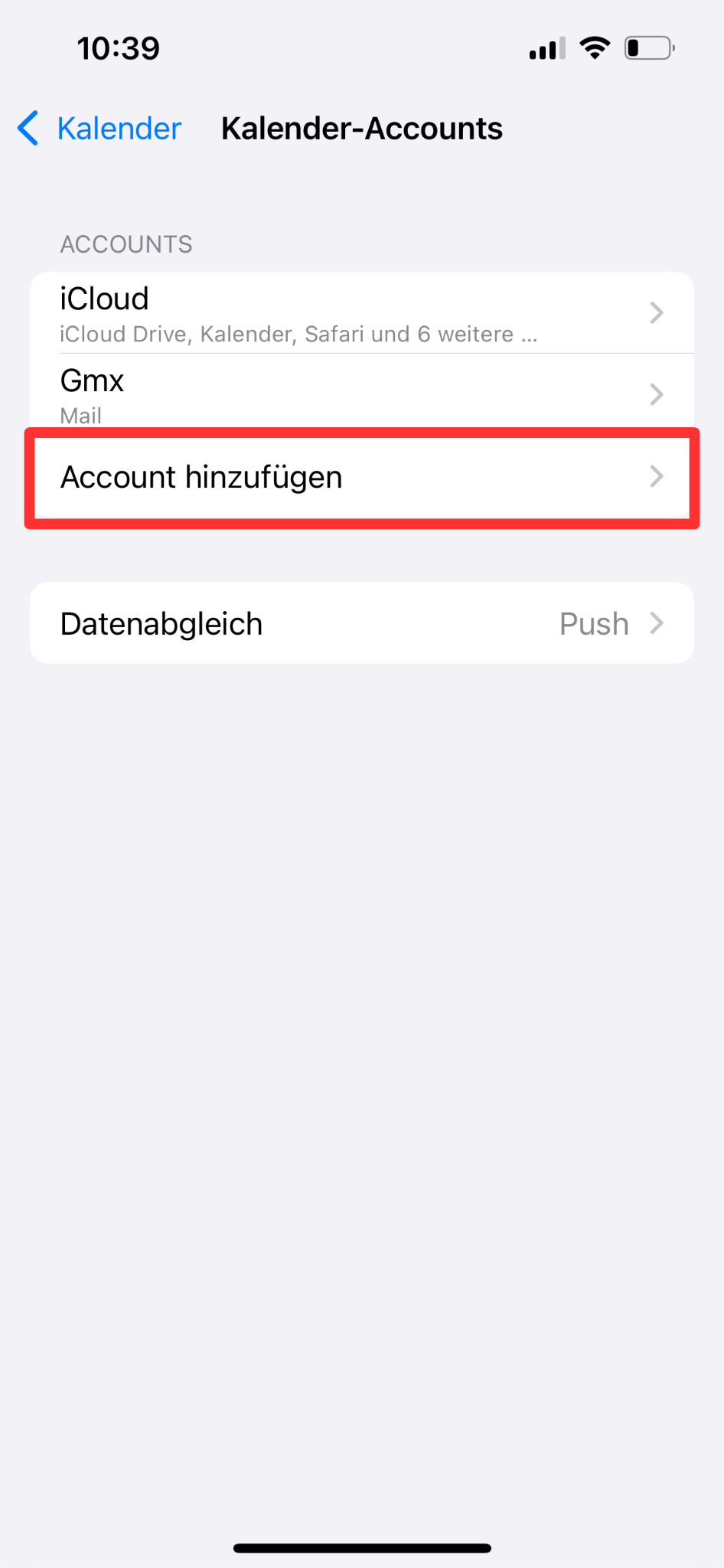The height and width of the screenshot is (1568, 724).
Task: Open the iCloud account row
Action: pyautogui.click(x=362, y=313)
